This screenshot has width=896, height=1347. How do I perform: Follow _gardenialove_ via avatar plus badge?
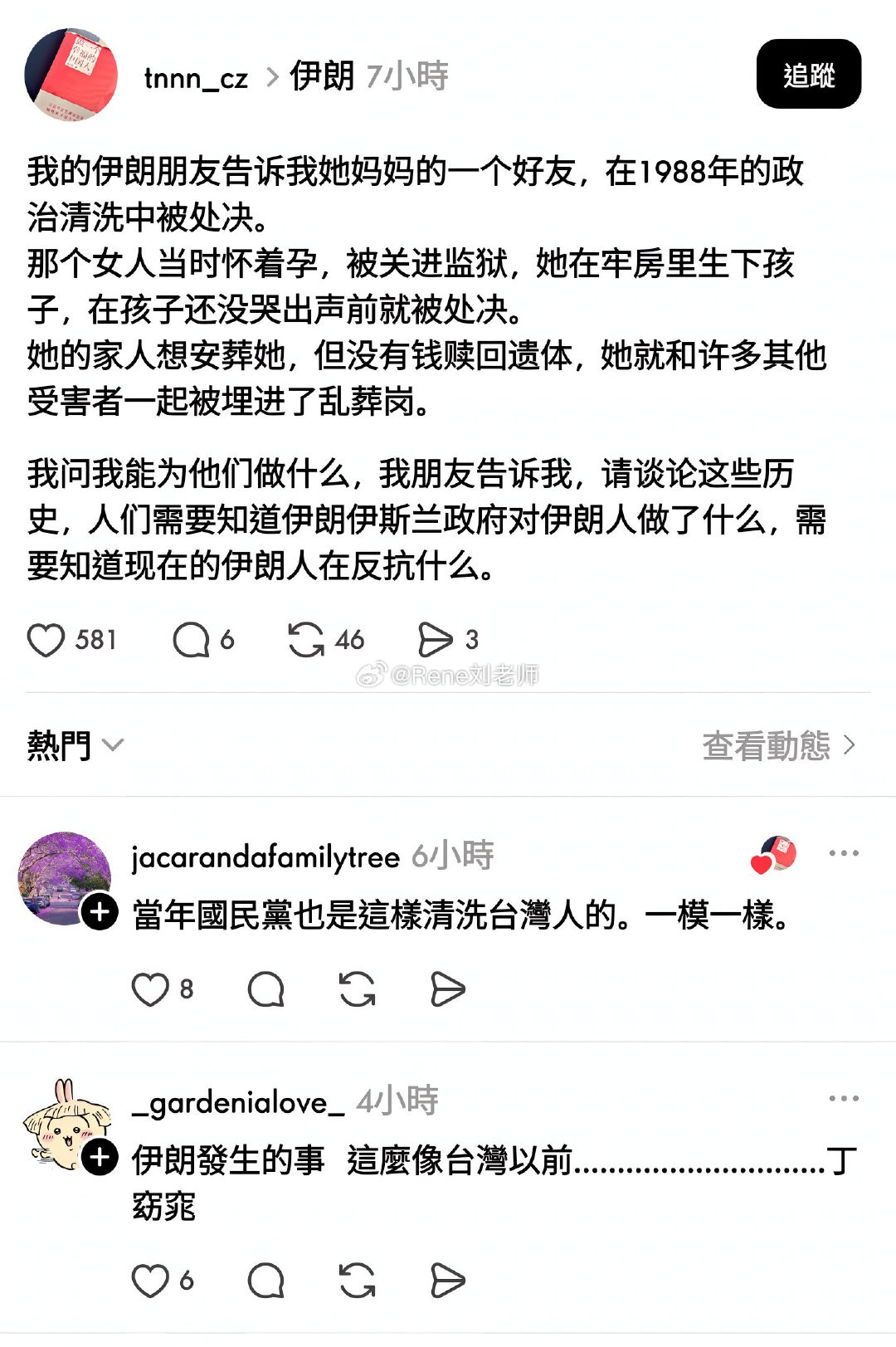100,1157
